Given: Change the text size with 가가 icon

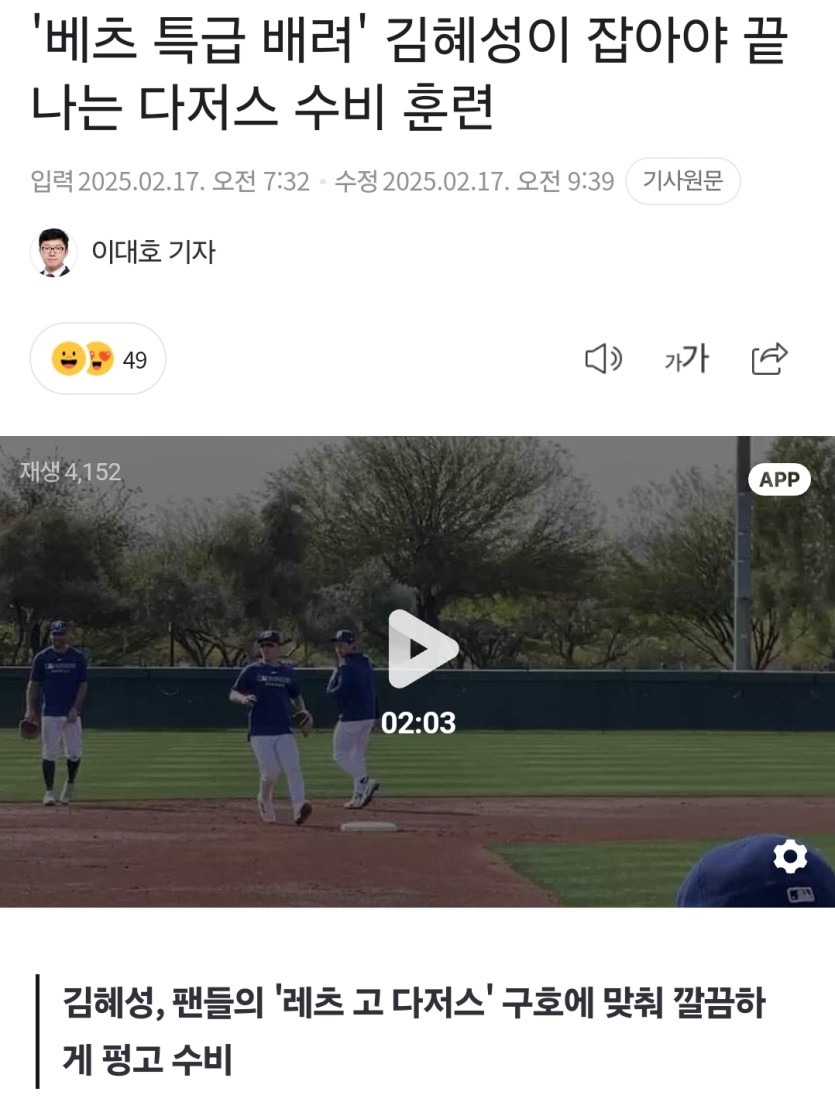Looking at the screenshot, I should pos(686,359).
